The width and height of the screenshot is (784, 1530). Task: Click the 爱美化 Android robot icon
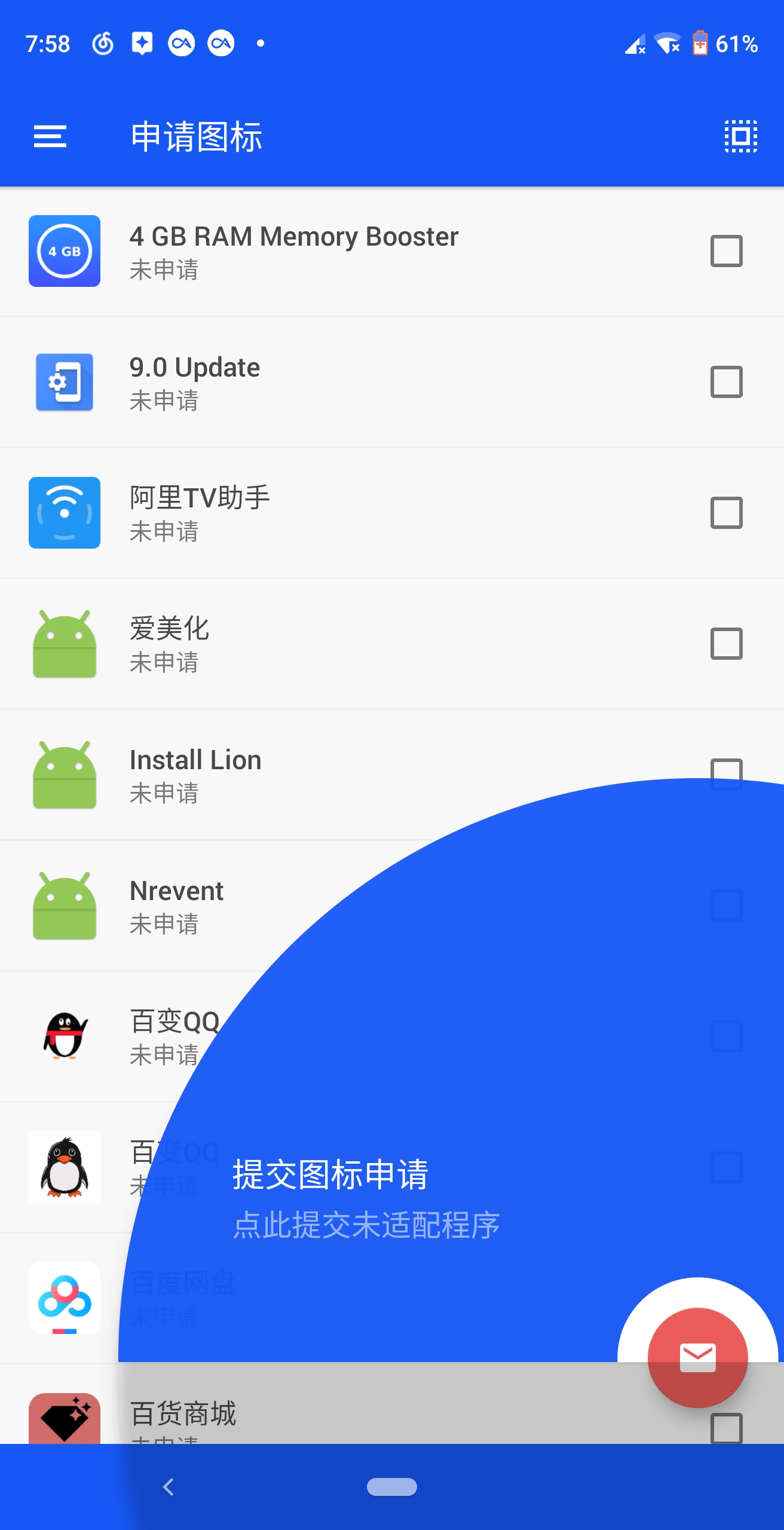coord(64,644)
